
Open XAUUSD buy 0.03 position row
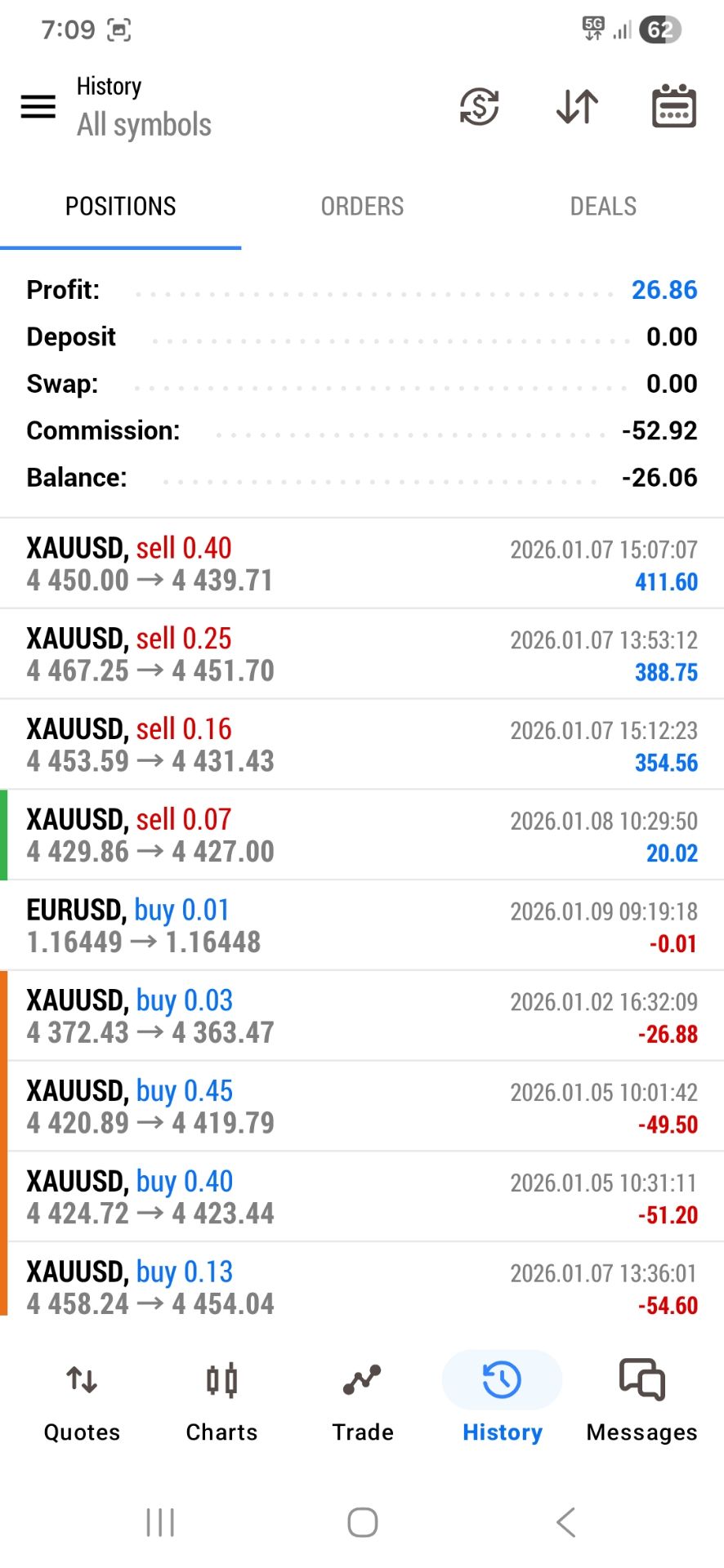tap(362, 1017)
